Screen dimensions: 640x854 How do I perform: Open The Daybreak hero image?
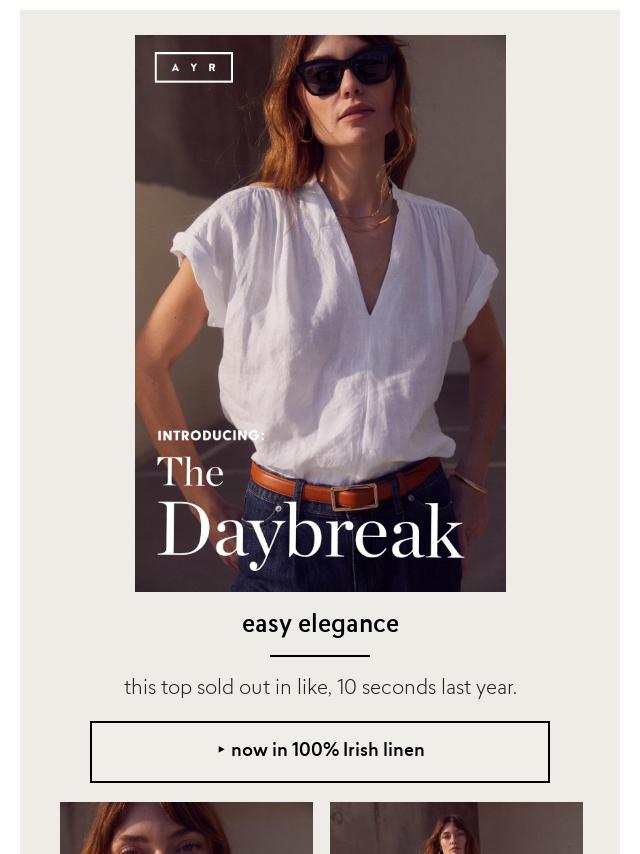[320, 313]
